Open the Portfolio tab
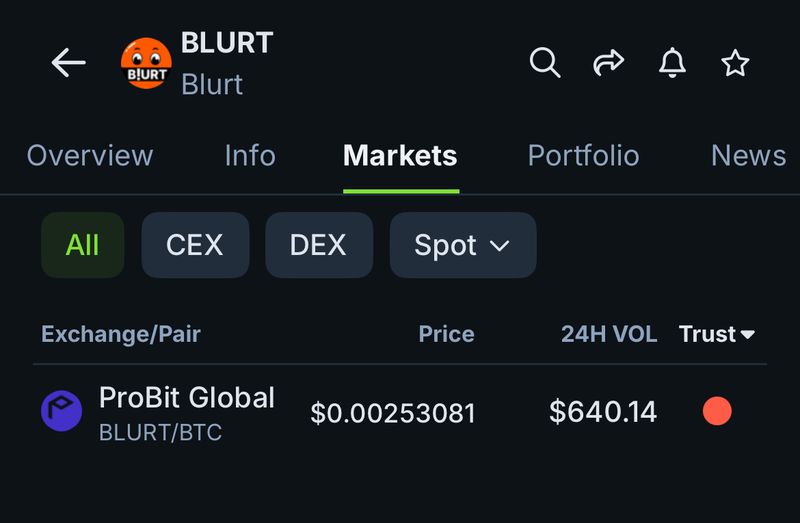800x523 pixels. [583, 156]
